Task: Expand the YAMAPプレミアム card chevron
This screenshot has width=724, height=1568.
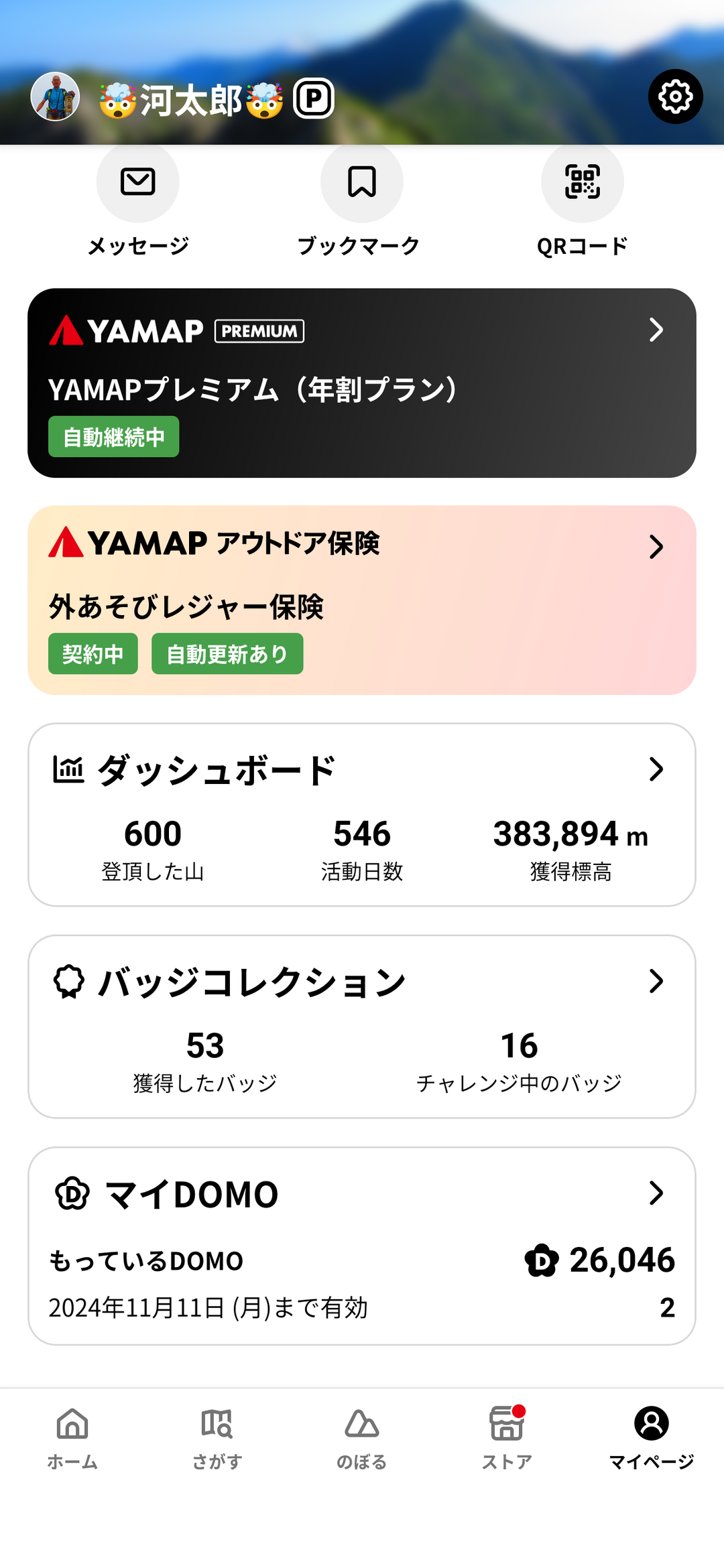Action: (x=656, y=330)
